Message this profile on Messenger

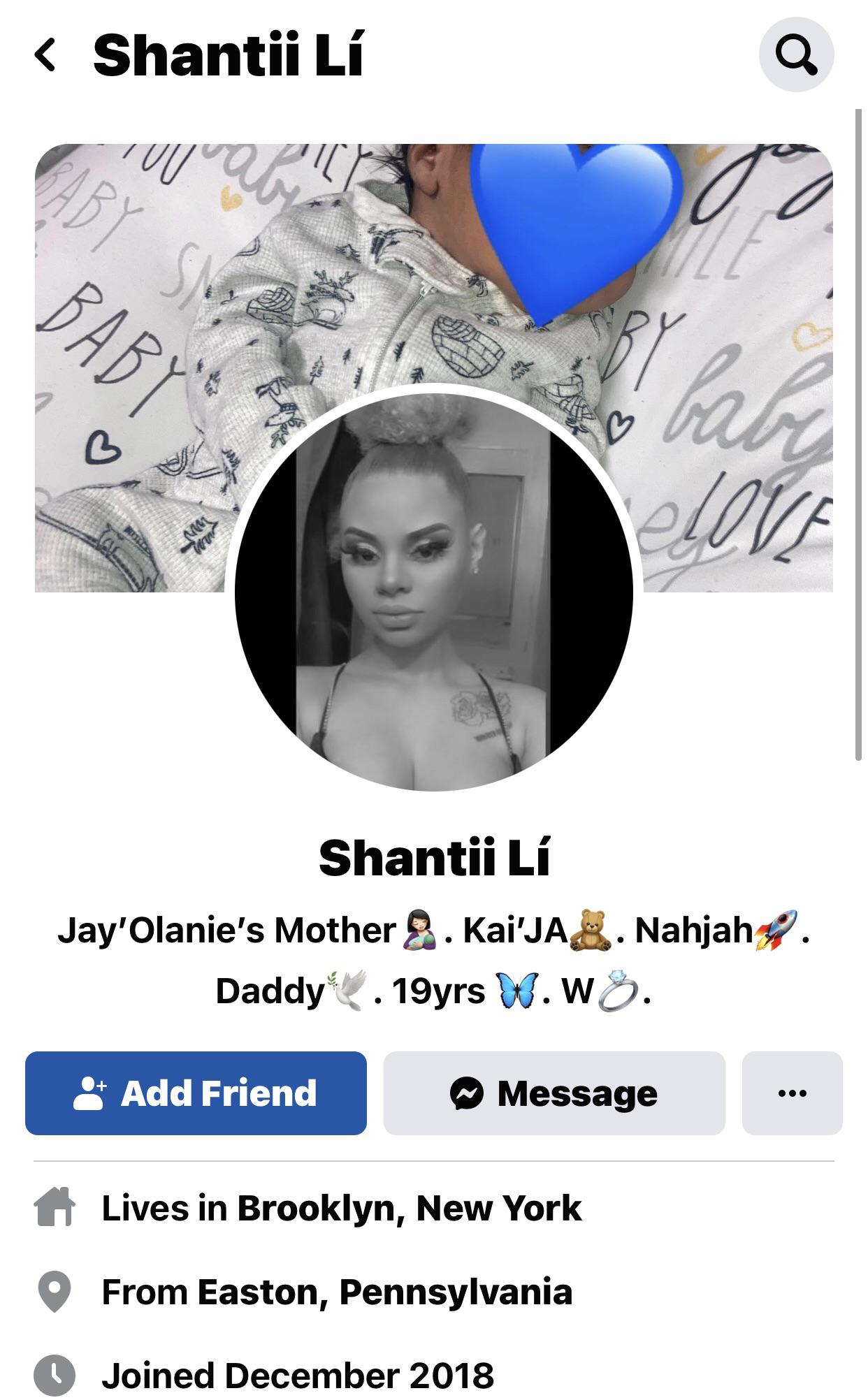(x=554, y=1093)
